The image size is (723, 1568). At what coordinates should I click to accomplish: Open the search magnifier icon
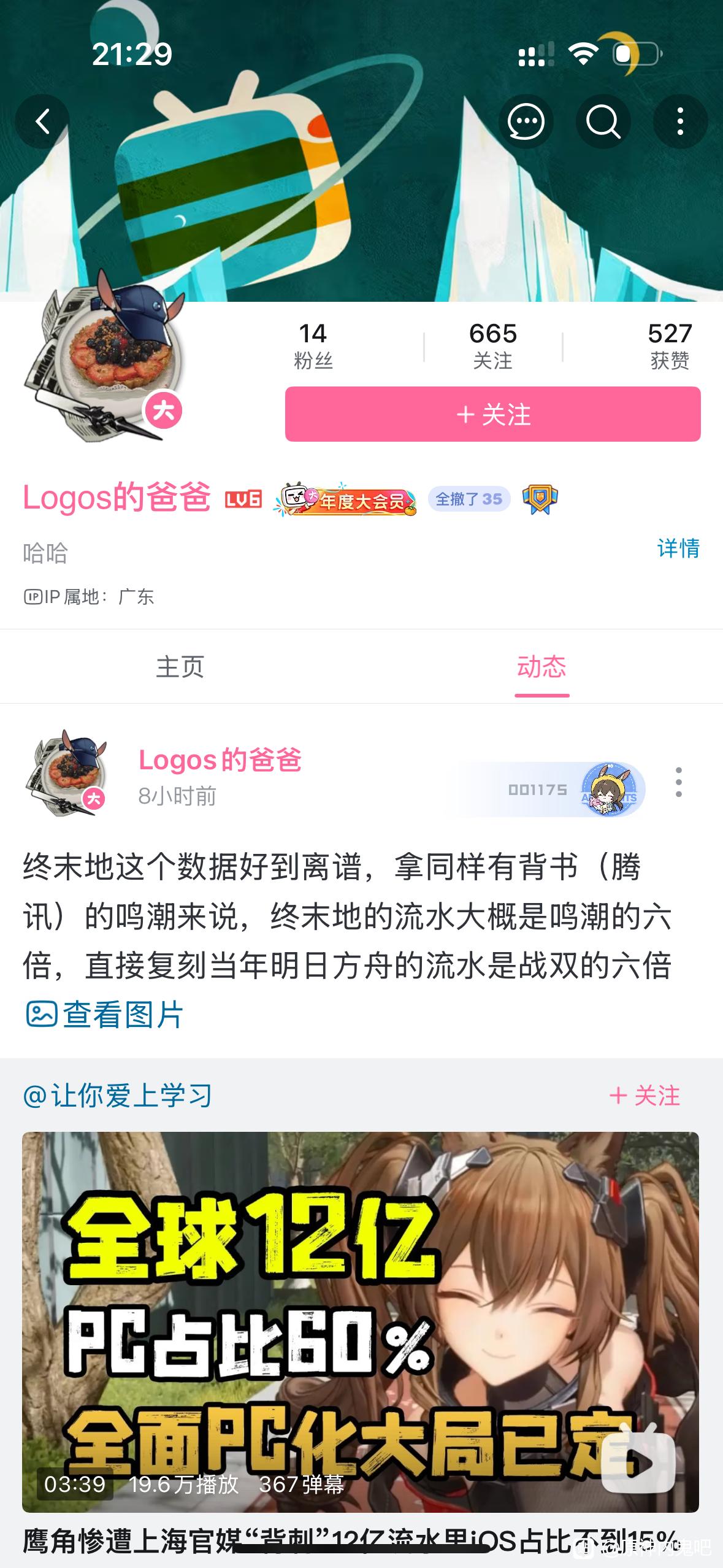coord(603,121)
